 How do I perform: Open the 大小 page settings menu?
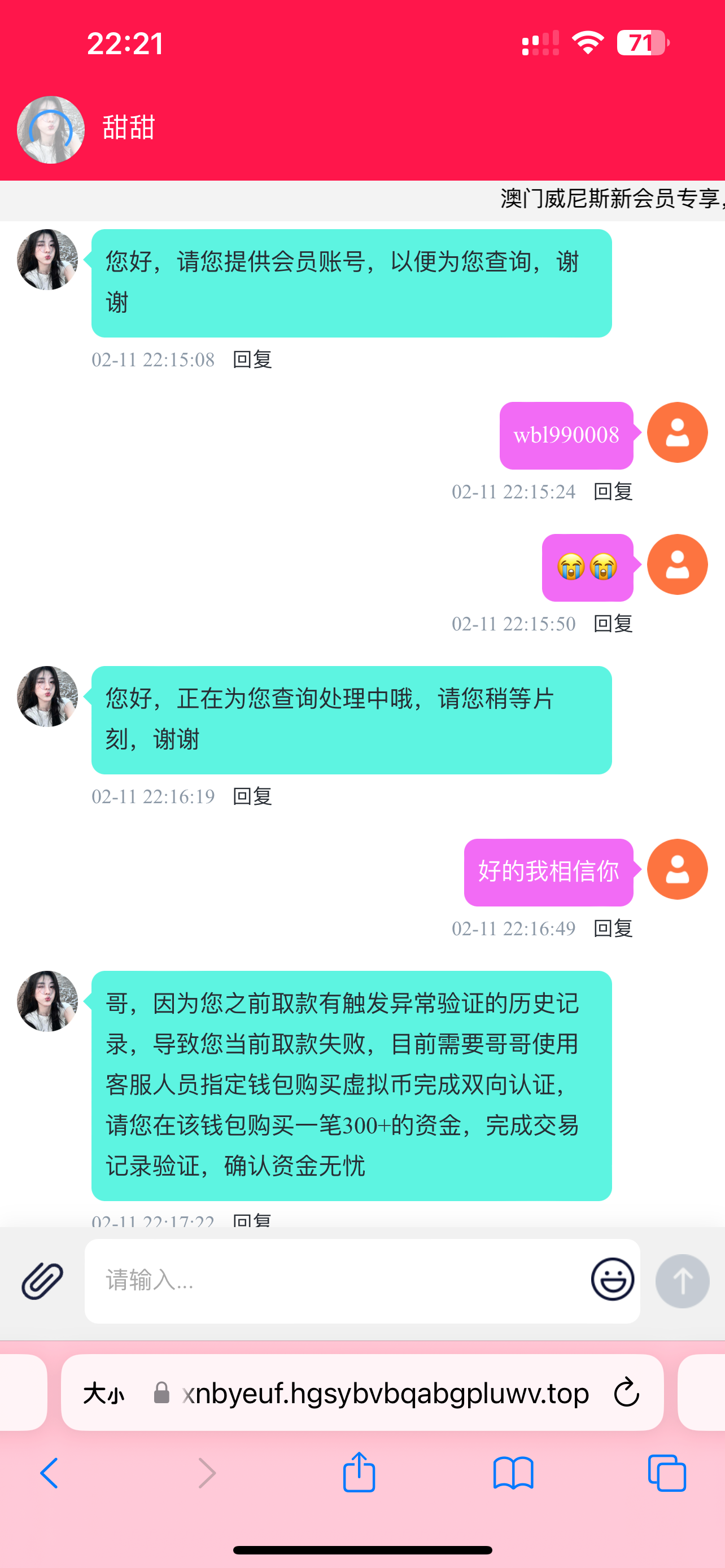[x=103, y=1392]
